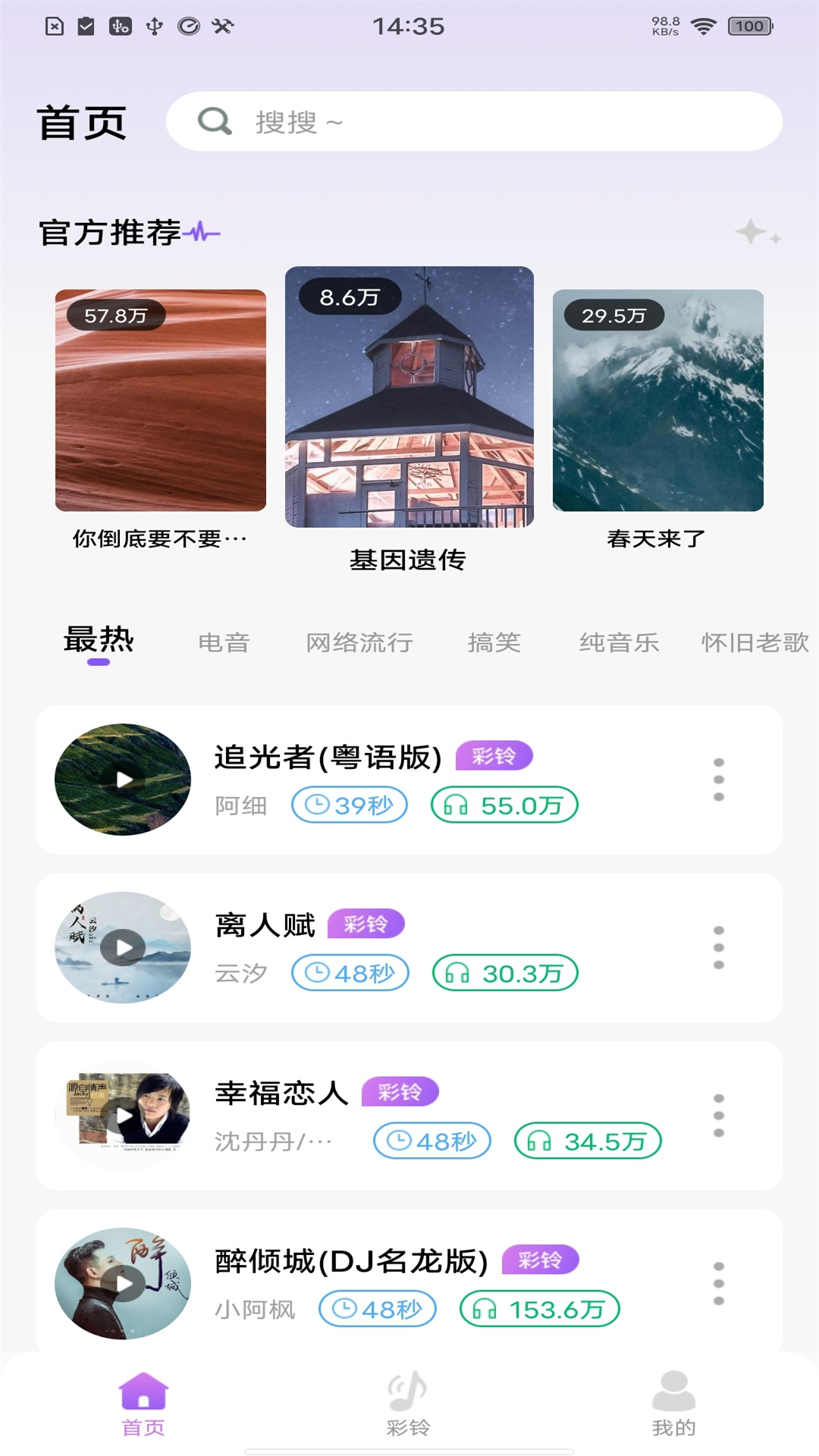Screen dimensions: 819x1456
Task: Open recommended ringtone 春天来了
Action: (x=657, y=400)
